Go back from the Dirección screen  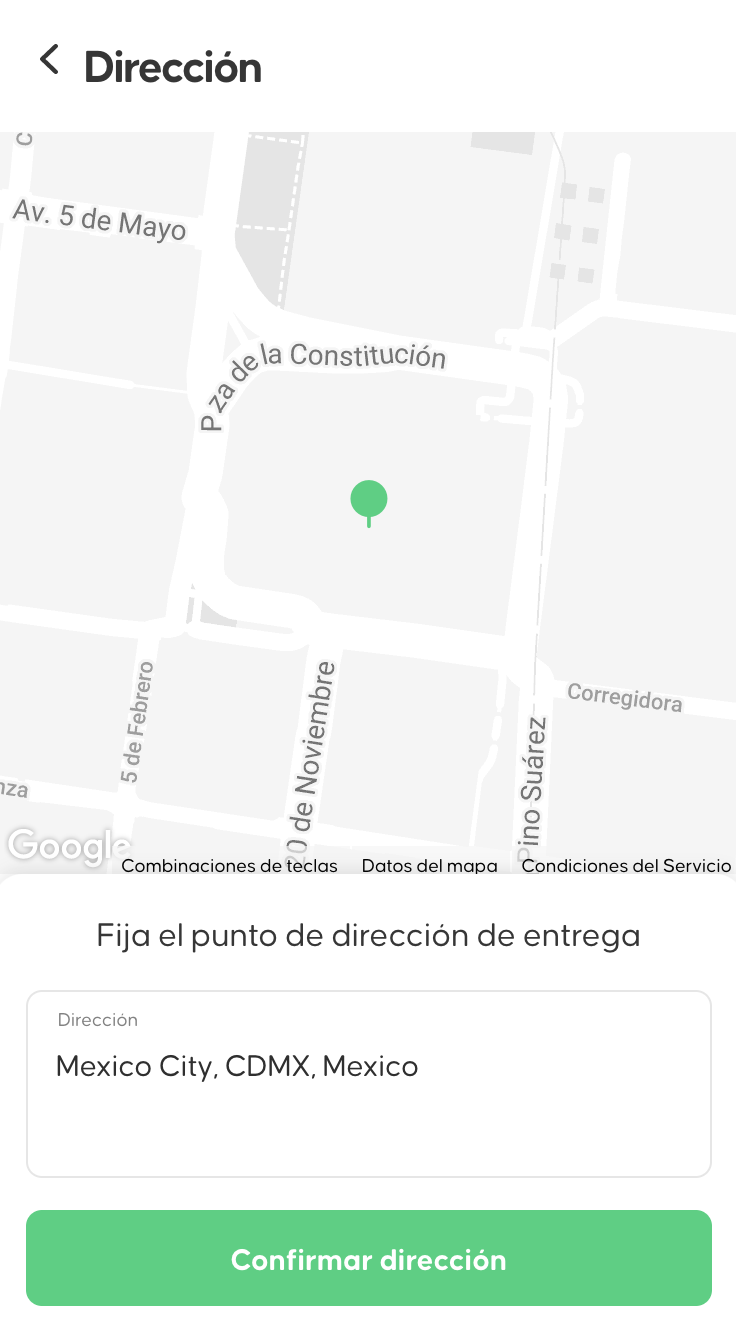(49, 61)
